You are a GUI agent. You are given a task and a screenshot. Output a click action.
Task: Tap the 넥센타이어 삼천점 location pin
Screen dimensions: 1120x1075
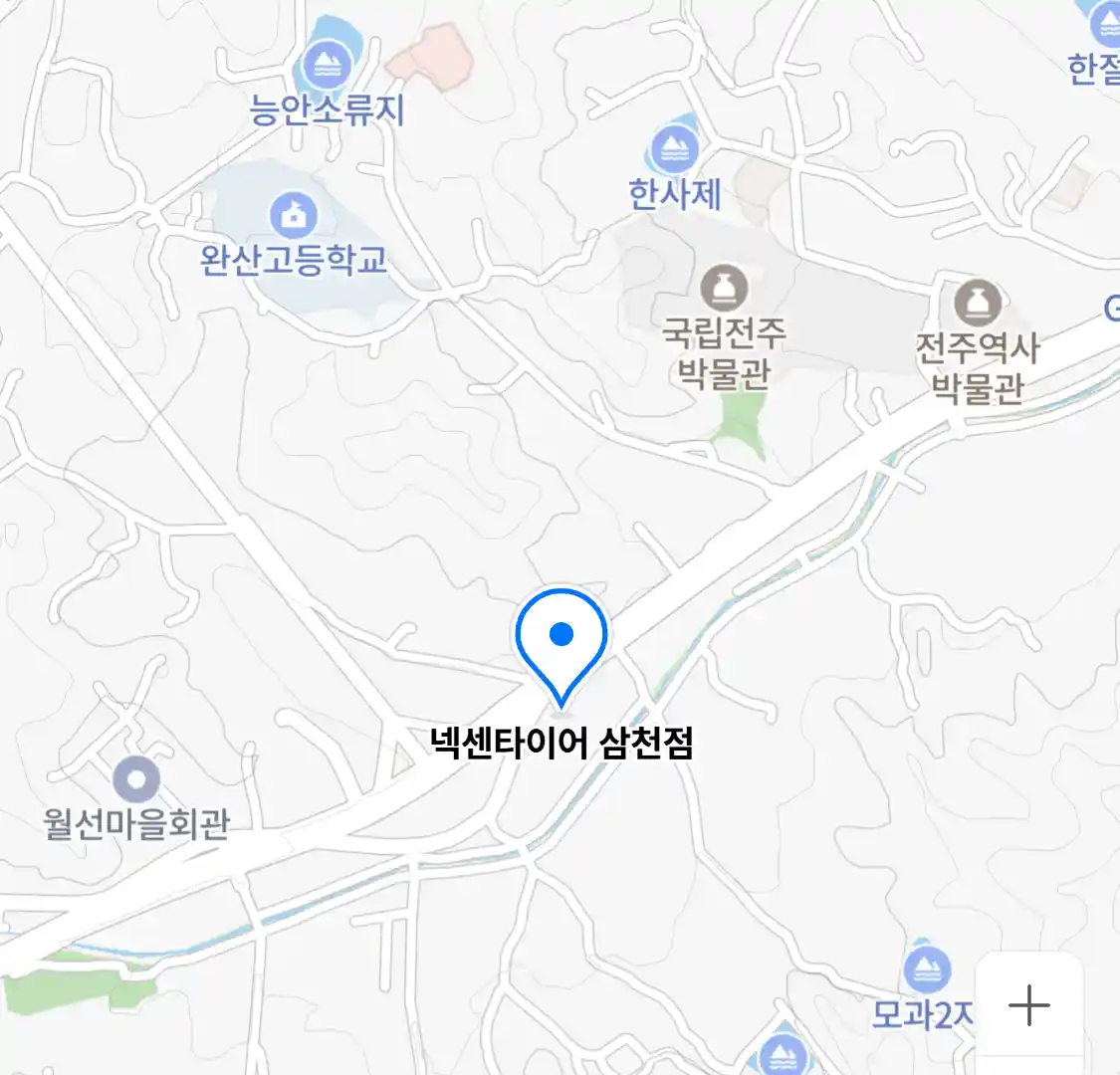point(561,639)
